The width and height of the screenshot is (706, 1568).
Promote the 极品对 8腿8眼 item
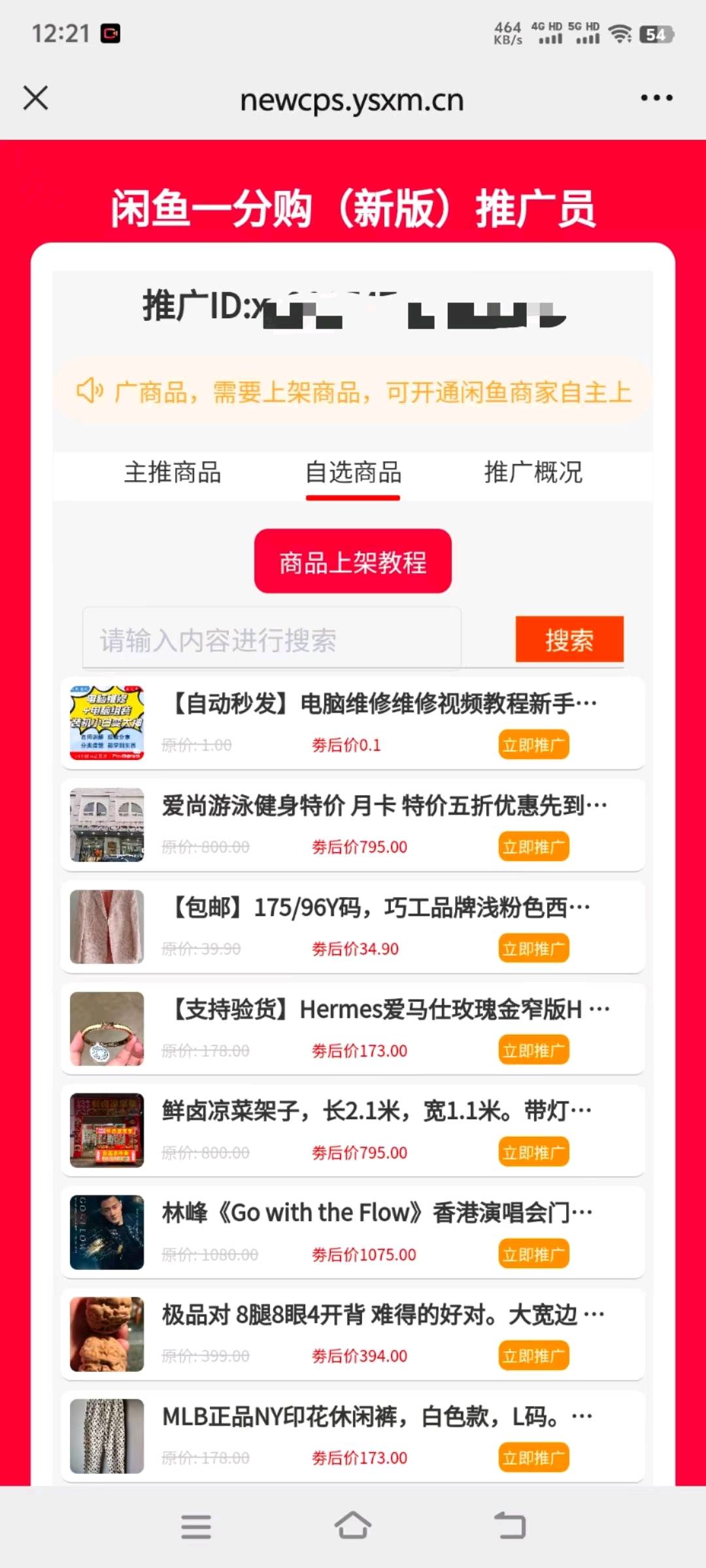[x=533, y=1356]
